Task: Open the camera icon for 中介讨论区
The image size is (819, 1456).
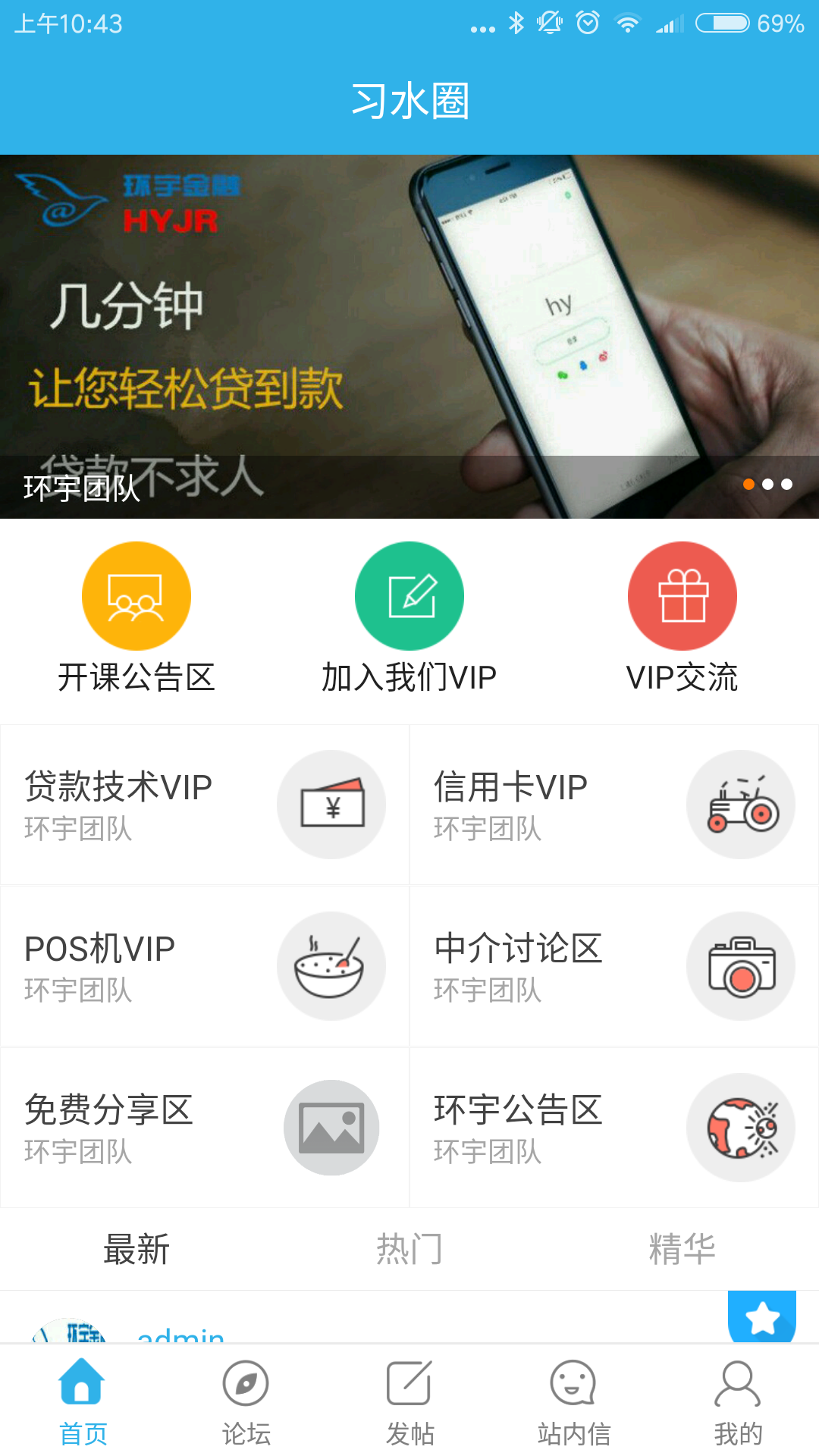Action: tap(741, 965)
